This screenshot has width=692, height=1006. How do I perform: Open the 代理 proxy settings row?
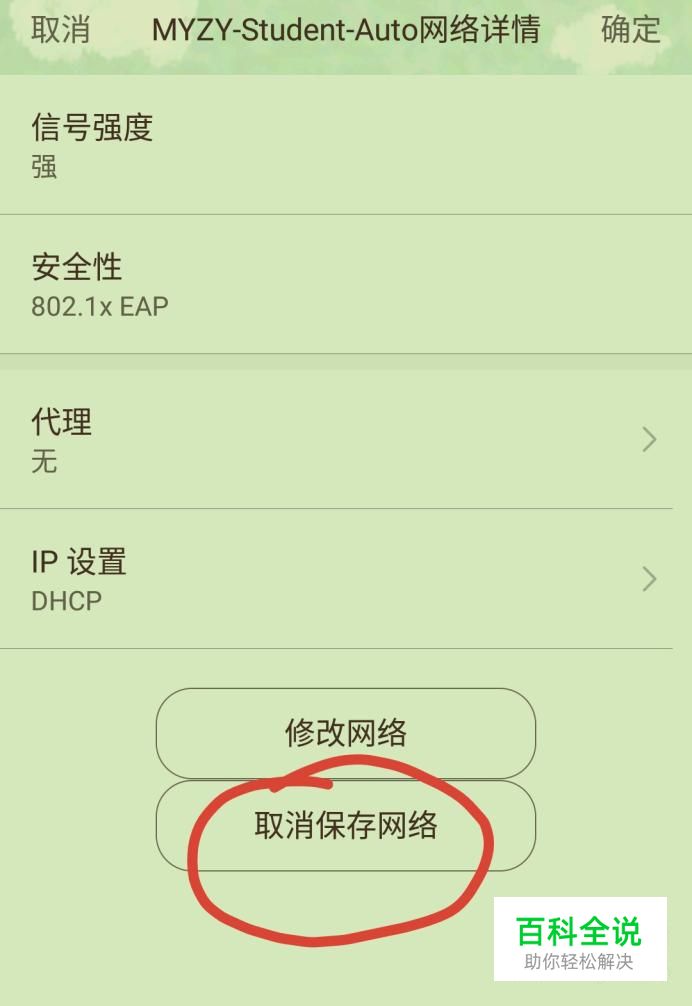coord(346,440)
